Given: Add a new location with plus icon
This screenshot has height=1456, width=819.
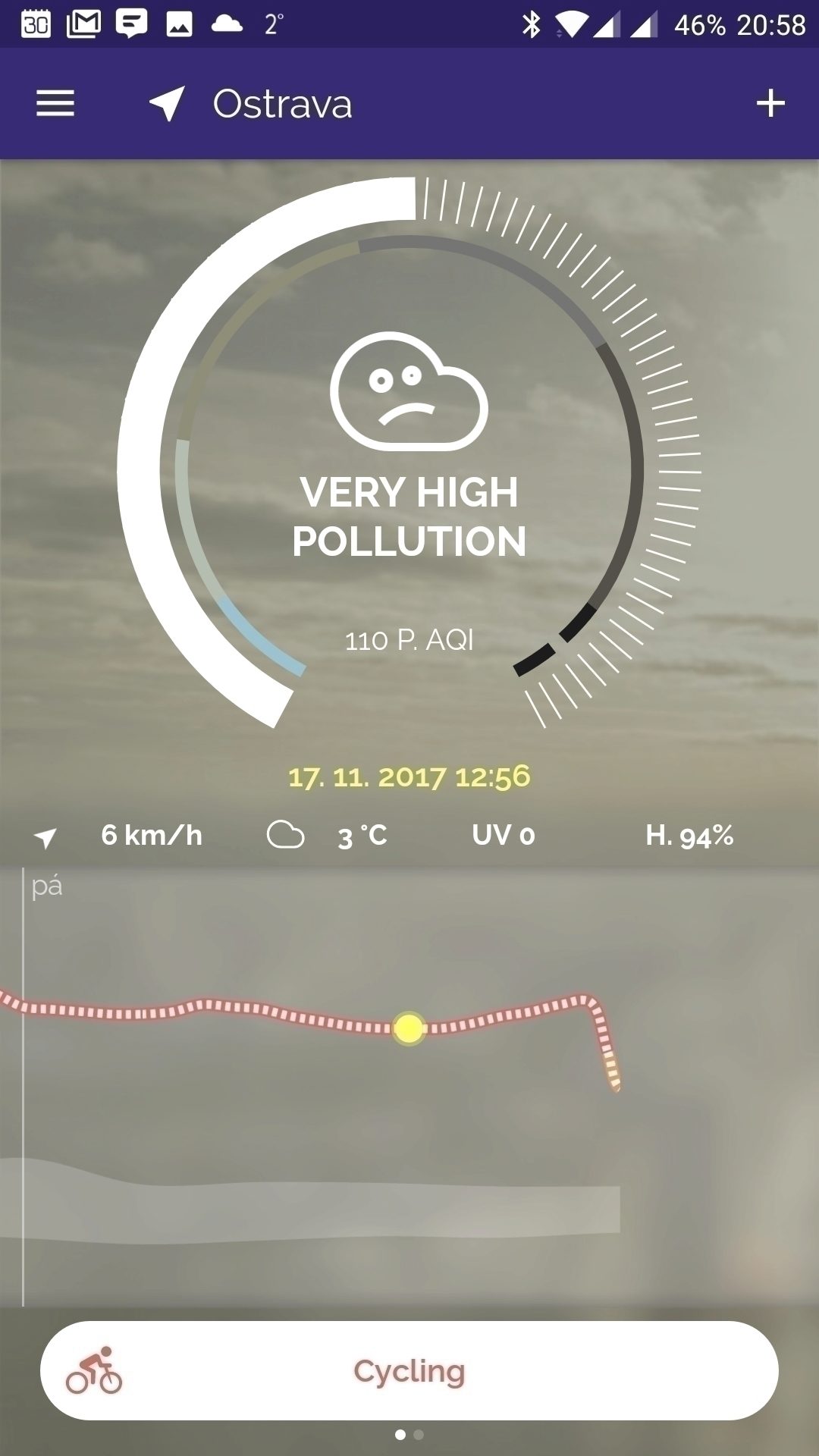Looking at the screenshot, I should pyautogui.click(x=770, y=103).
